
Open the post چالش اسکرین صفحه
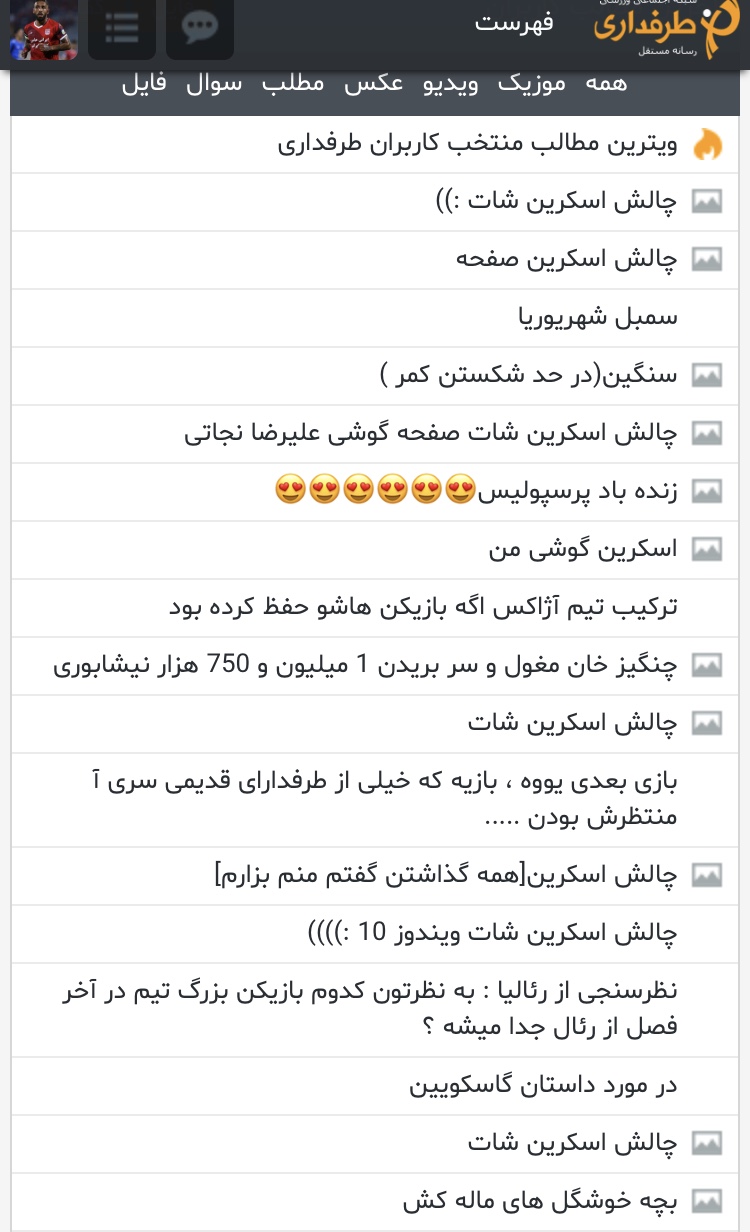tap(567, 260)
